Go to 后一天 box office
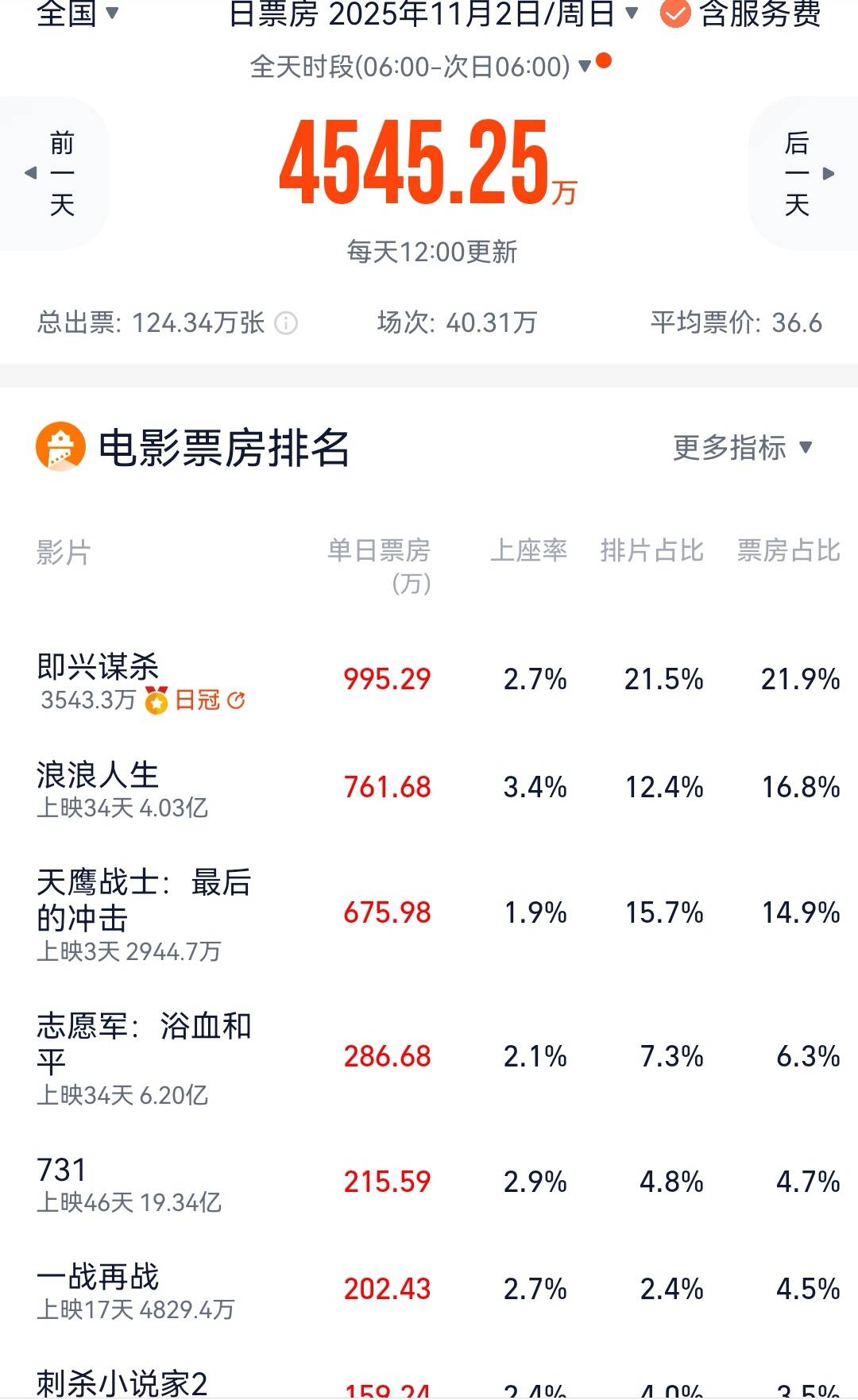This screenshot has height=1400, width=858. pyautogui.click(x=804, y=173)
